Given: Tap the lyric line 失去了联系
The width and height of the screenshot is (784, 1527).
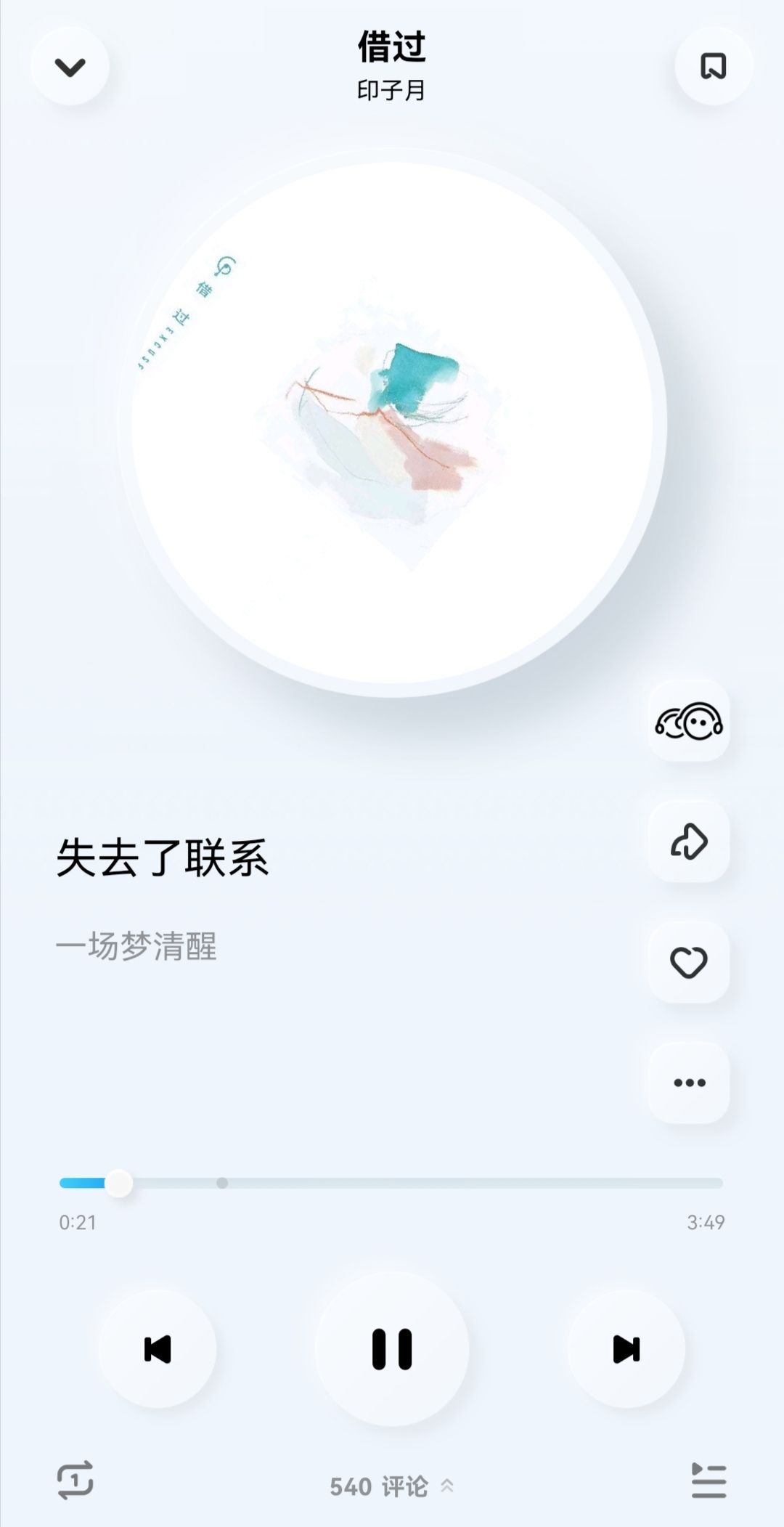Looking at the screenshot, I should pos(163,858).
